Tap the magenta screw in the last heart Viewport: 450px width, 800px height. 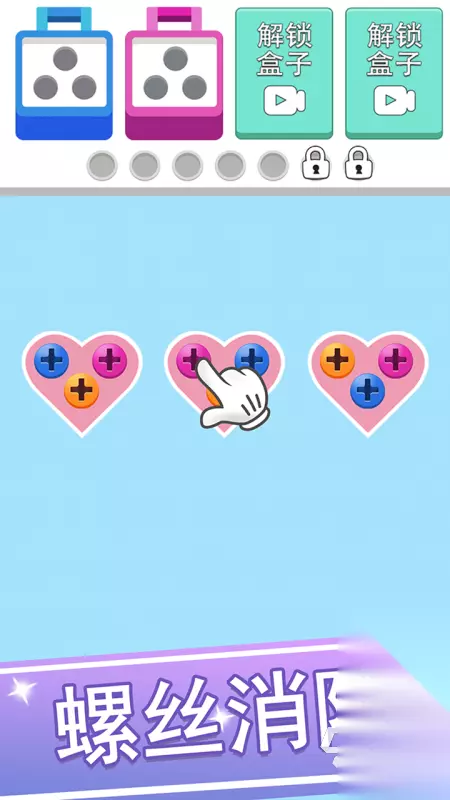395,361
